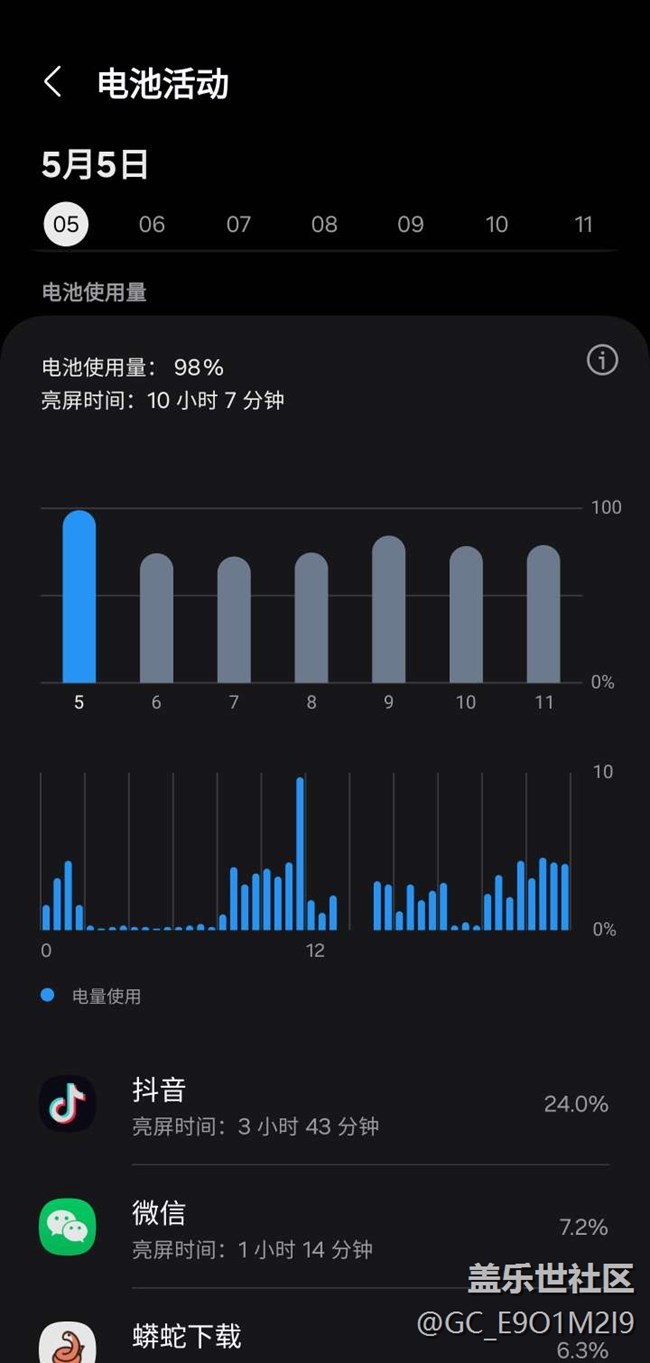
Task: Select date 06 in the date strip
Action: coord(152,225)
